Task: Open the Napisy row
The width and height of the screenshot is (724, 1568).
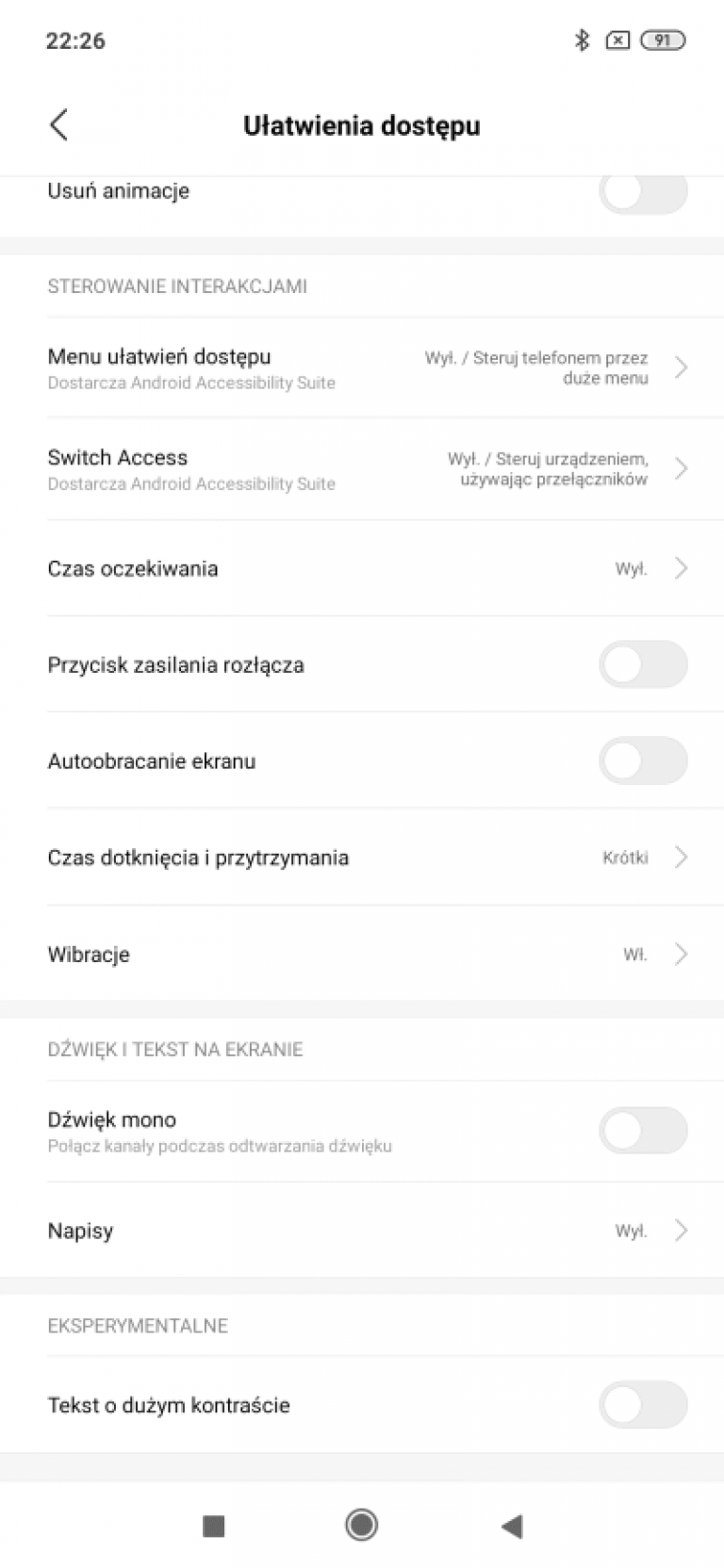Action: [x=362, y=1231]
